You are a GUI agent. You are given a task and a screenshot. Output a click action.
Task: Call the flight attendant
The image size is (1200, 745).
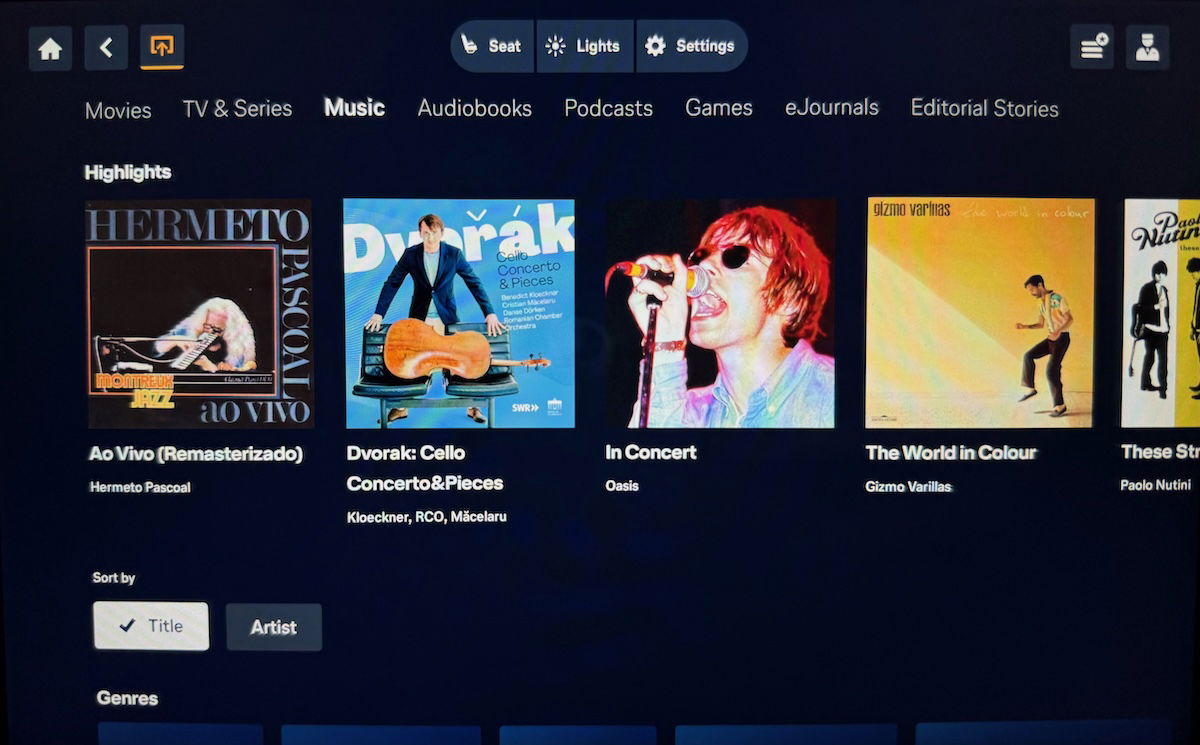click(1147, 47)
